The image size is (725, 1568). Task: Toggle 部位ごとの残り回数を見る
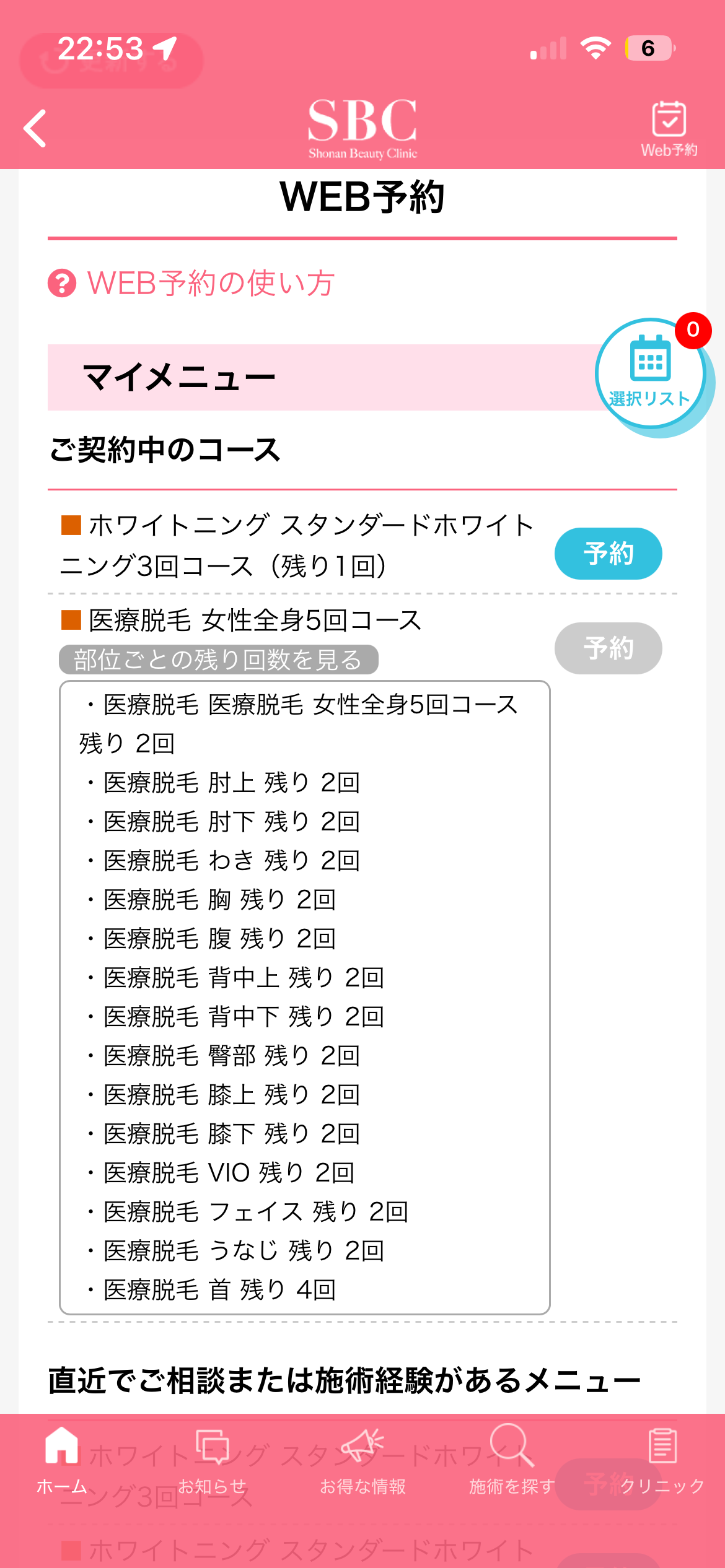point(218,660)
